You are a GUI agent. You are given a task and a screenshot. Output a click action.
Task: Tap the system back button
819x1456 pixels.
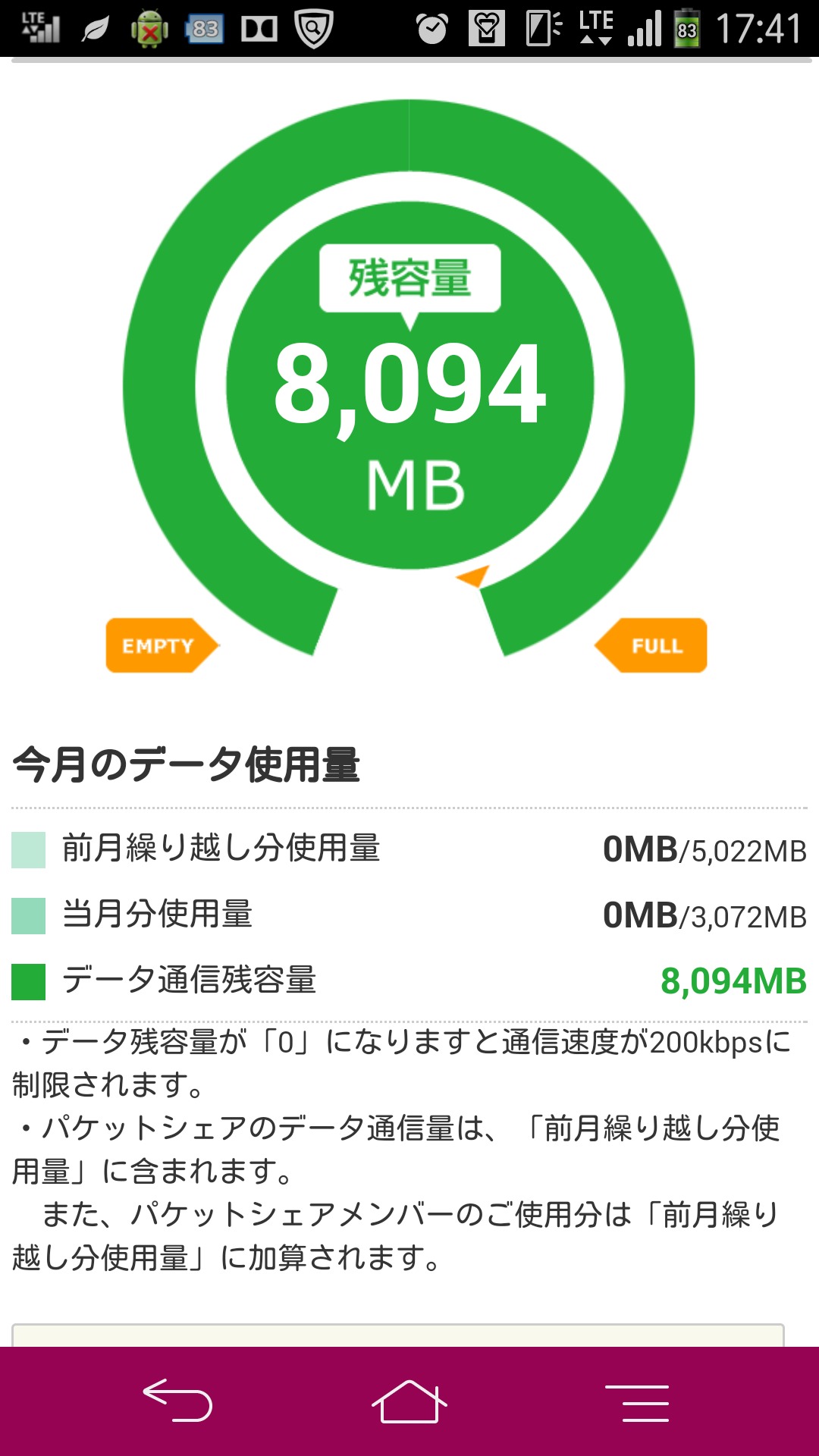click(177, 1401)
